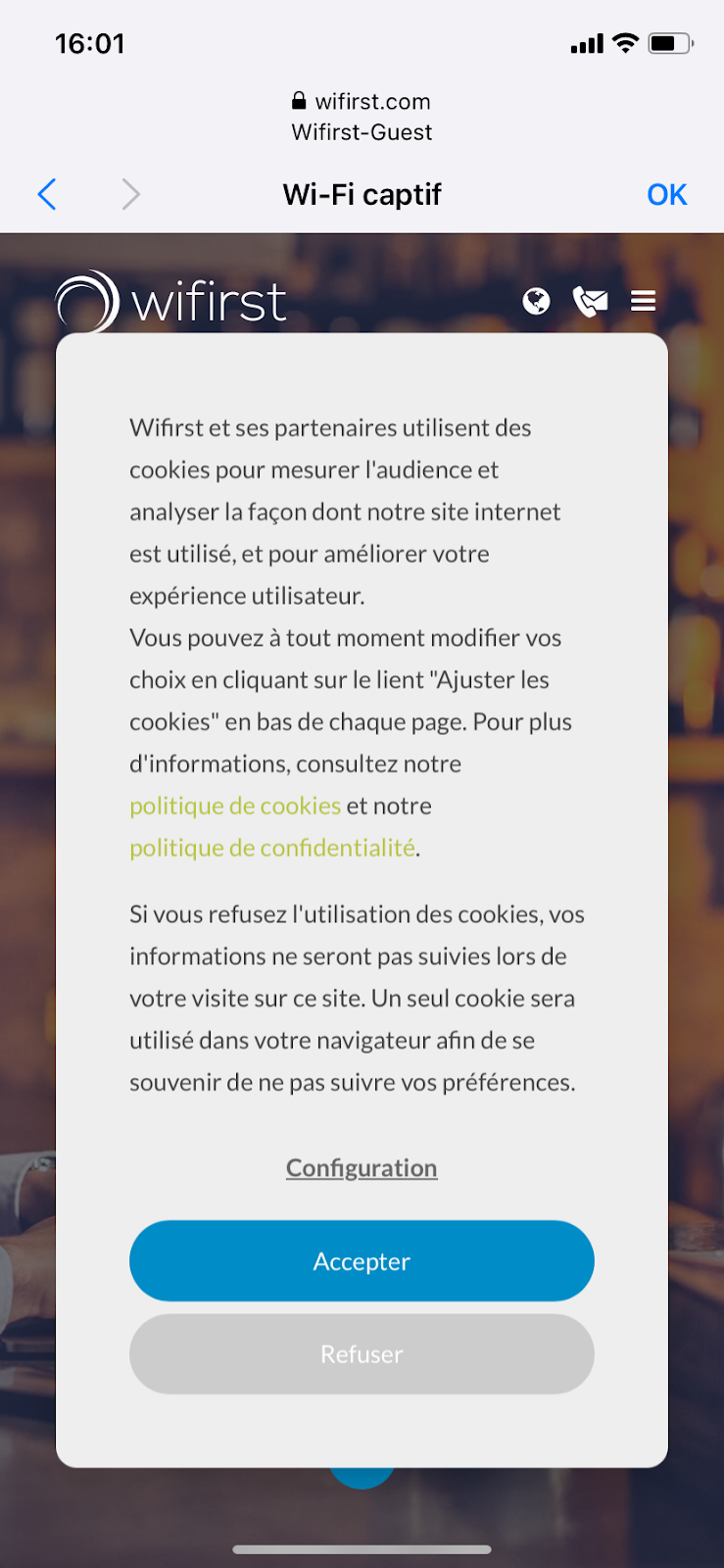Open the politique de confidentialité link
The height and width of the screenshot is (1568, 724).
(x=272, y=848)
